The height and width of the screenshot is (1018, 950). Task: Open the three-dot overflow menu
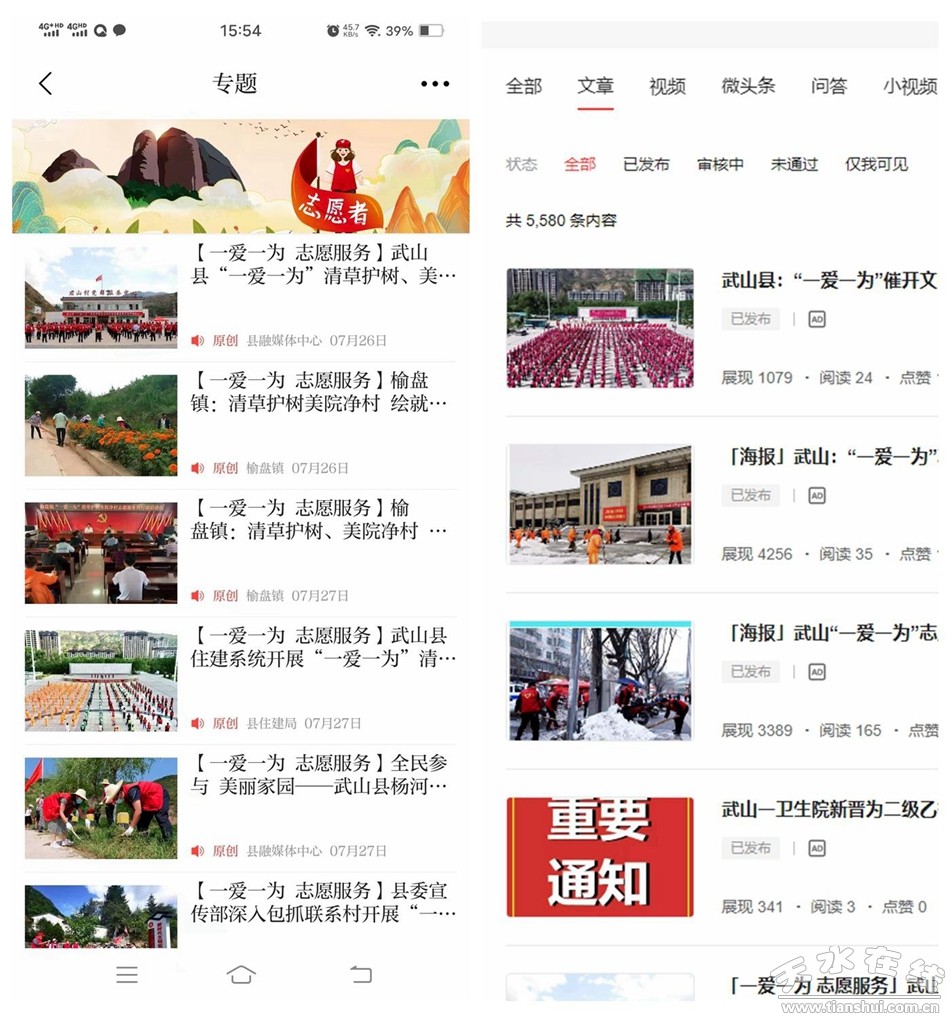[x=435, y=84]
